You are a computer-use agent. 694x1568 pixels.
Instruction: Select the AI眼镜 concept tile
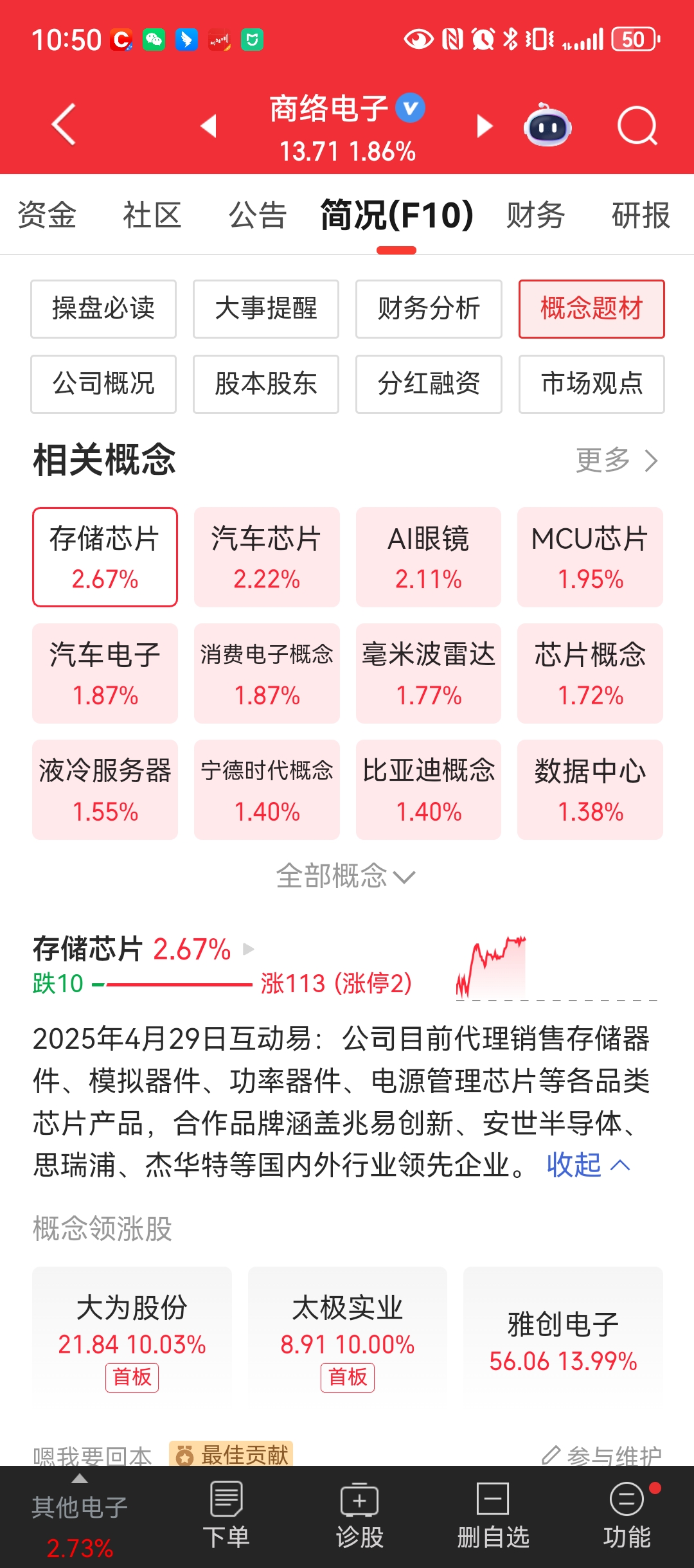(x=429, y=557)
